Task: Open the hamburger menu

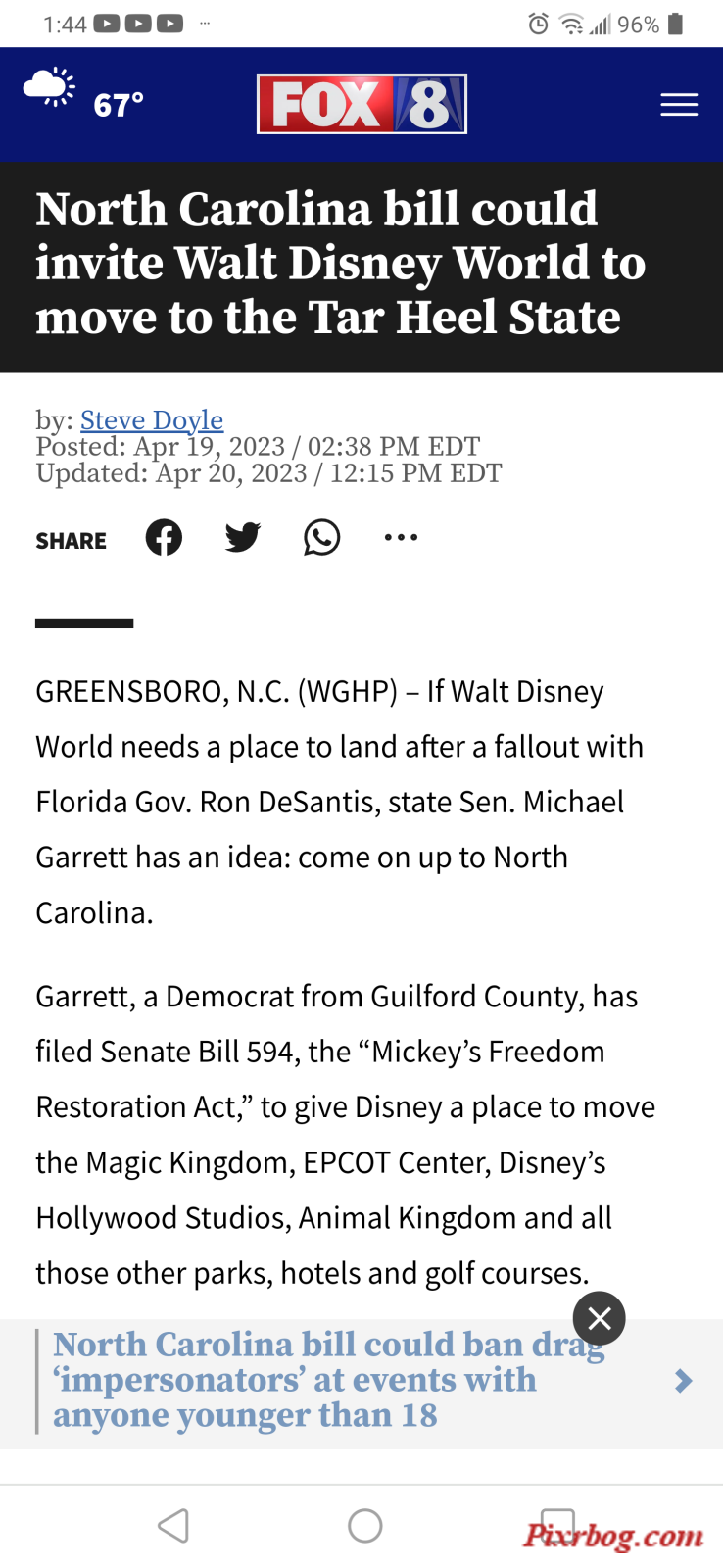Action: [679, 105]
